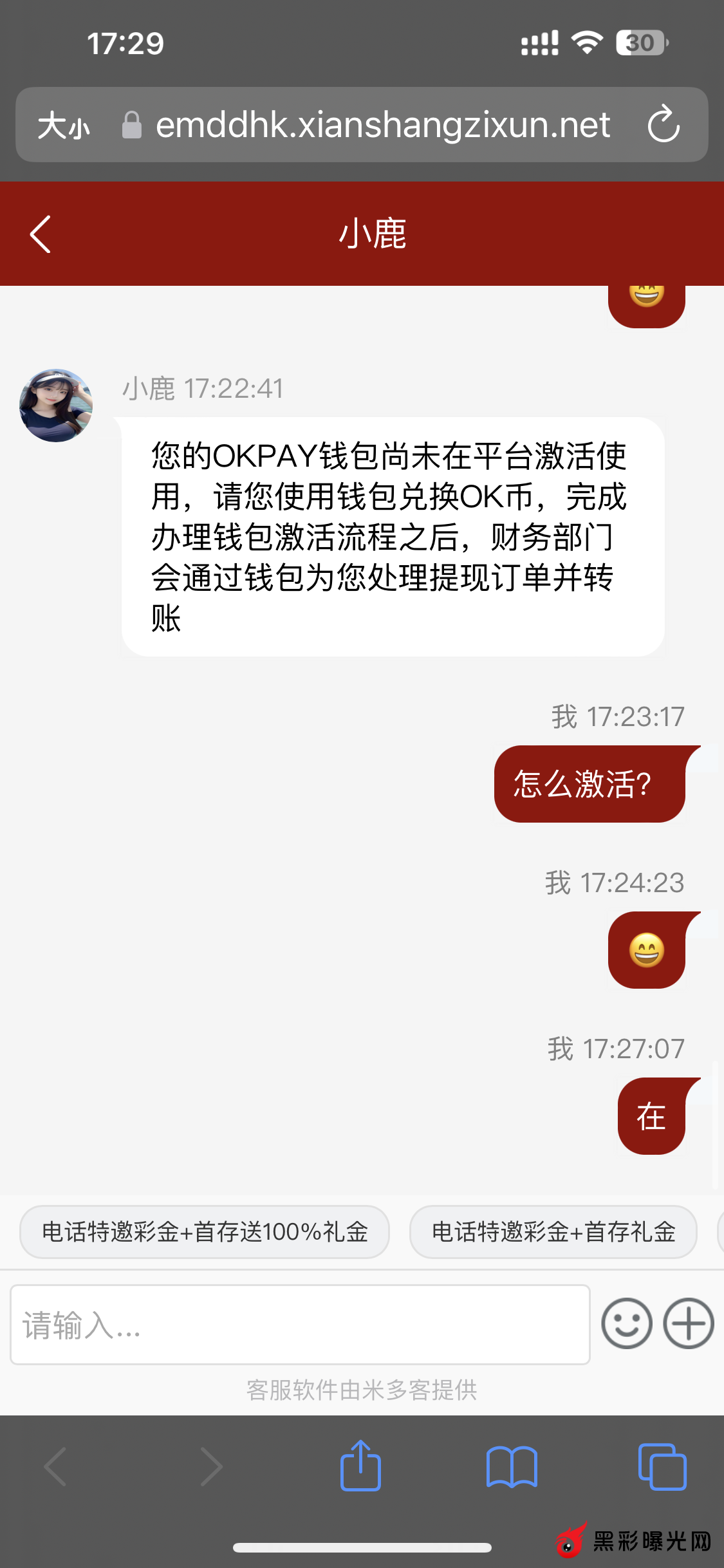Show all open browser tabs
The image size is (724, 1568).
(x=662, y=1467)
